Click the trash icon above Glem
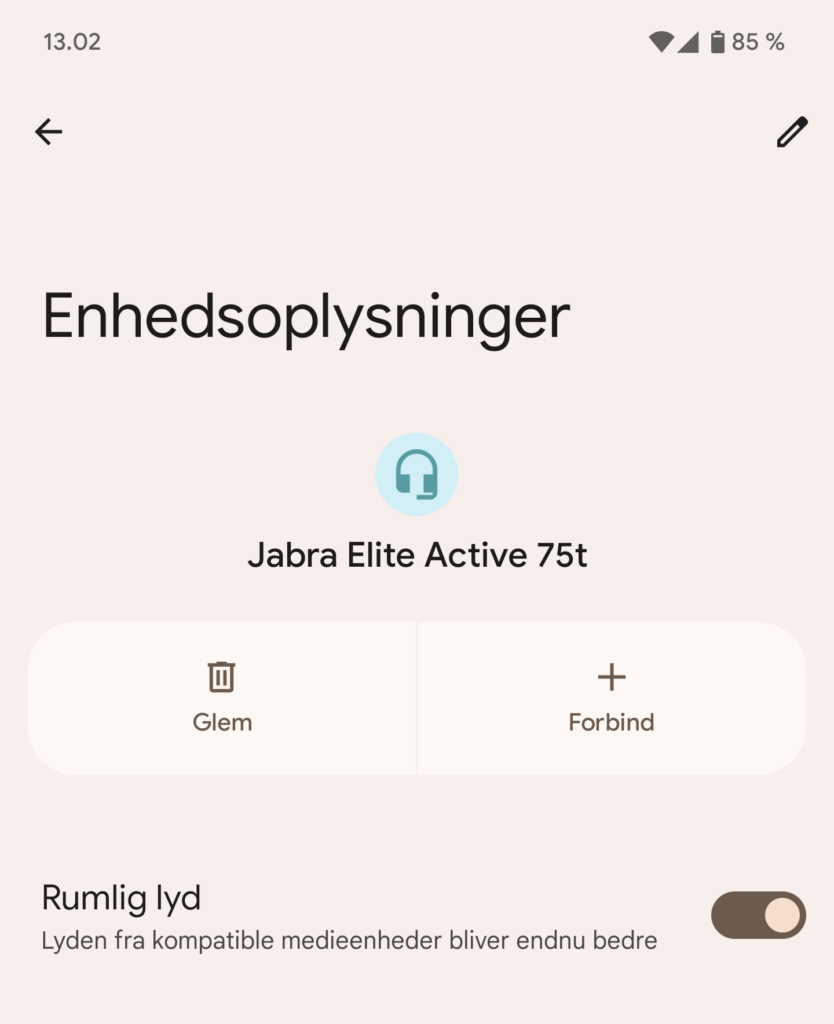Viewport: 834px width, 1024px height. click(x=222, y=676)
